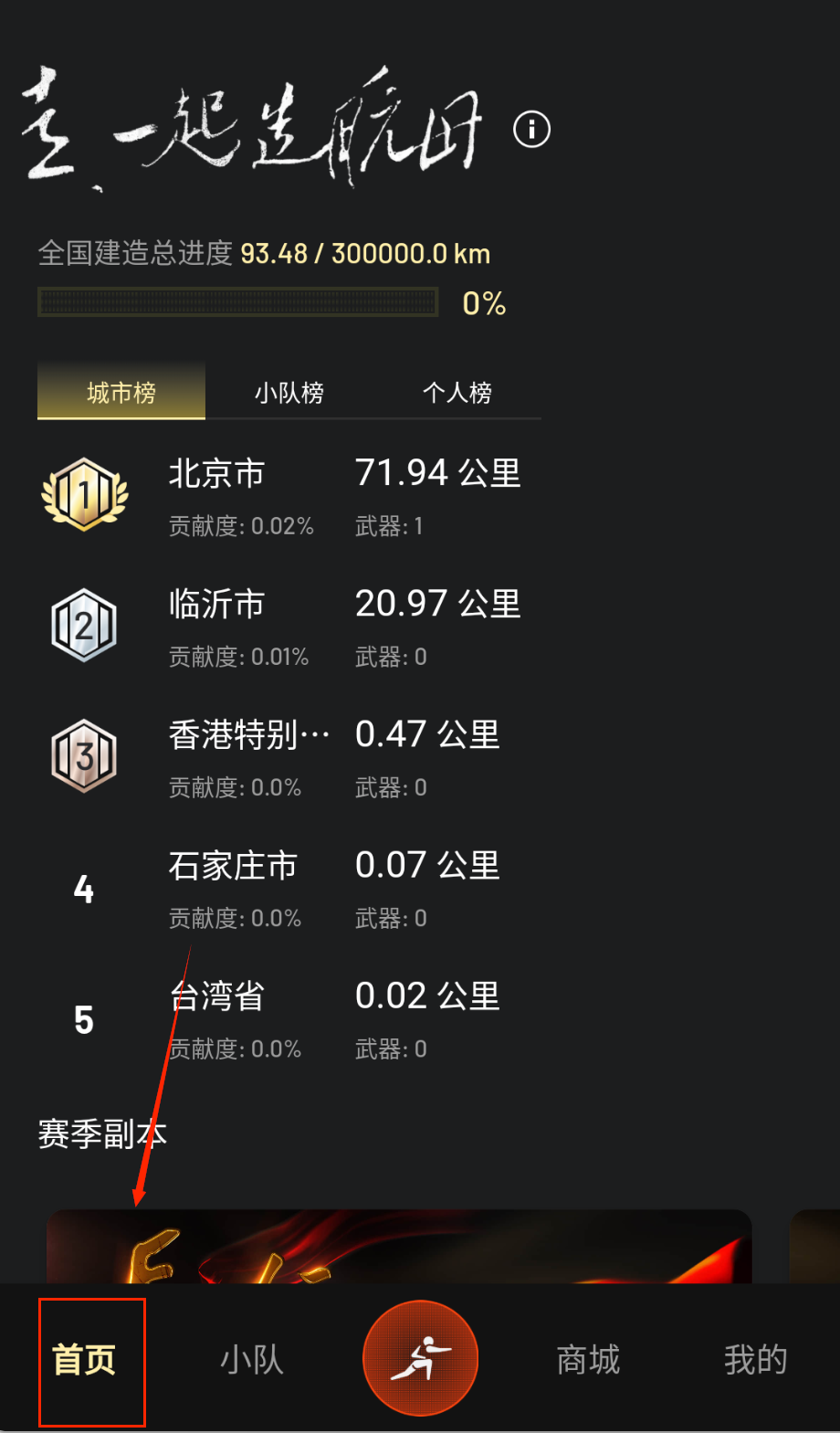Select the 城市榜 tab
The height and width of the screenshot is (1433, 840).
click(121, 393)
